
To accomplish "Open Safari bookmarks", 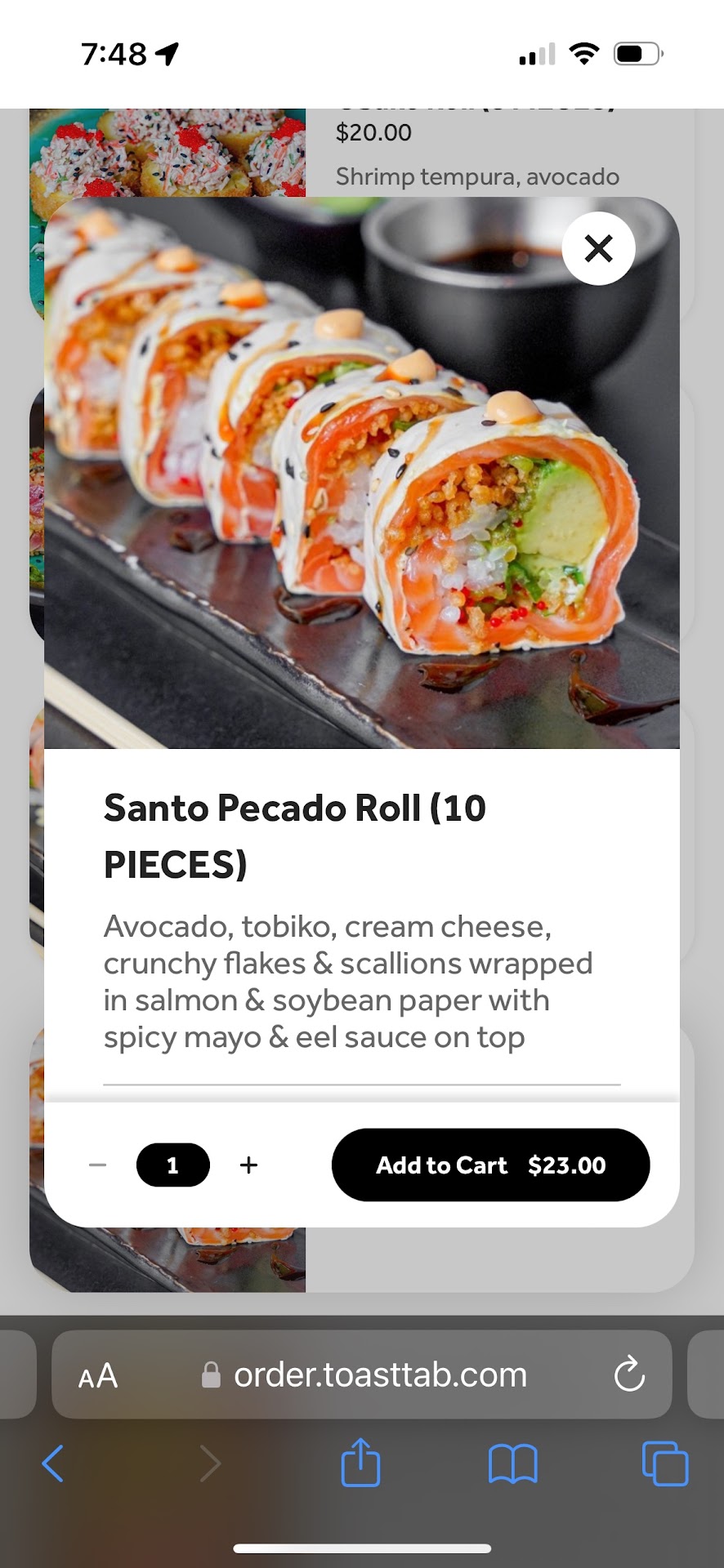I will pos(512,1463).
